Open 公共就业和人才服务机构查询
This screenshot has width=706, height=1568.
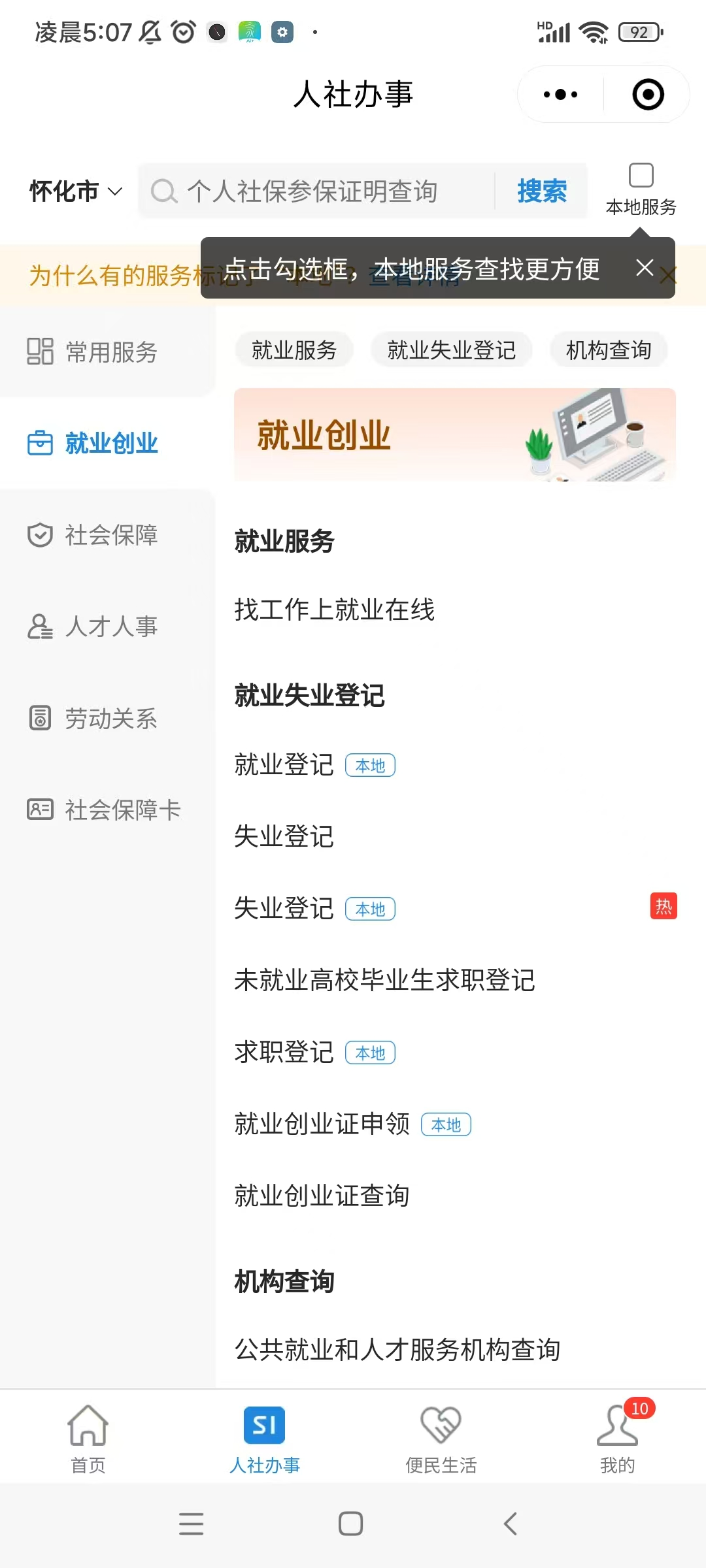point(397,1350)
